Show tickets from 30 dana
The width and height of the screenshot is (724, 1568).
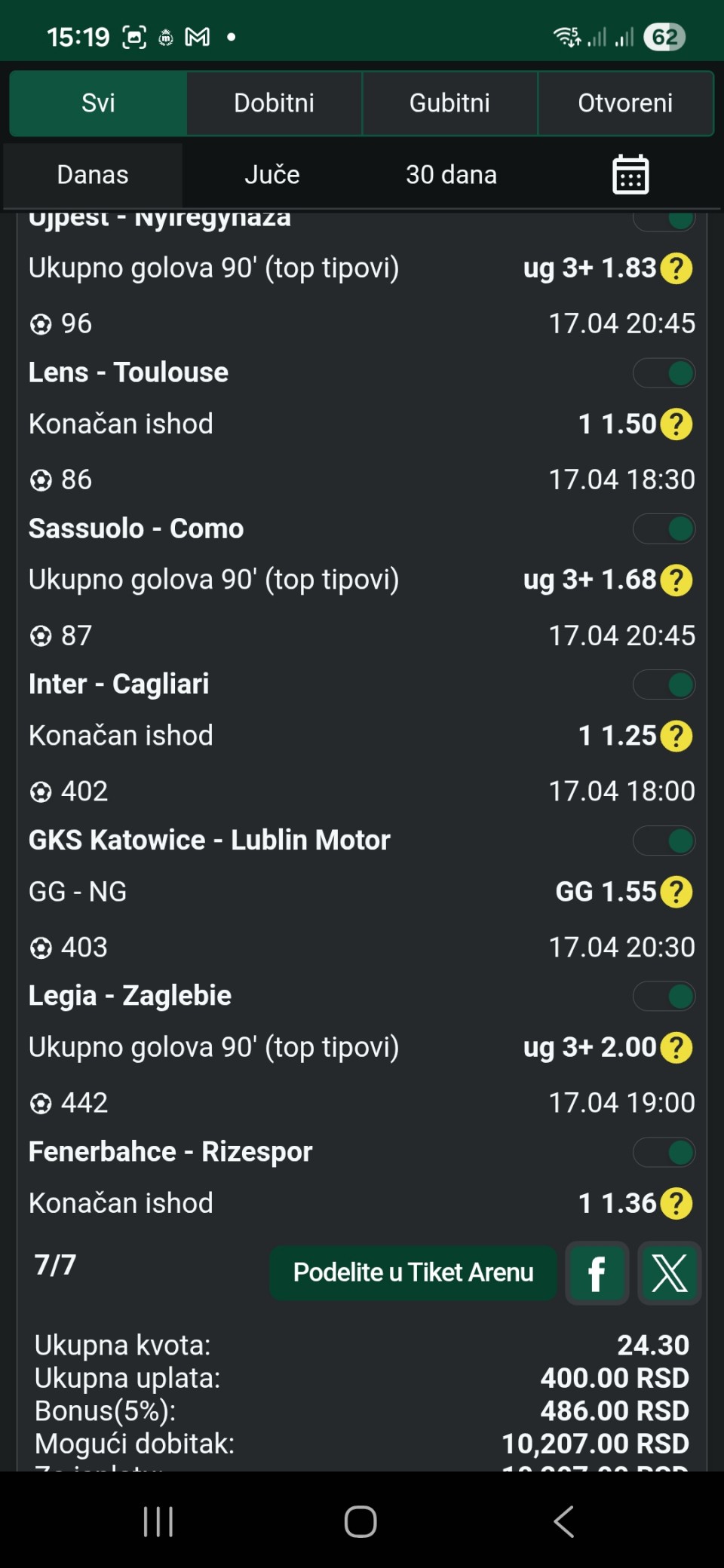[x=451, y=175]
